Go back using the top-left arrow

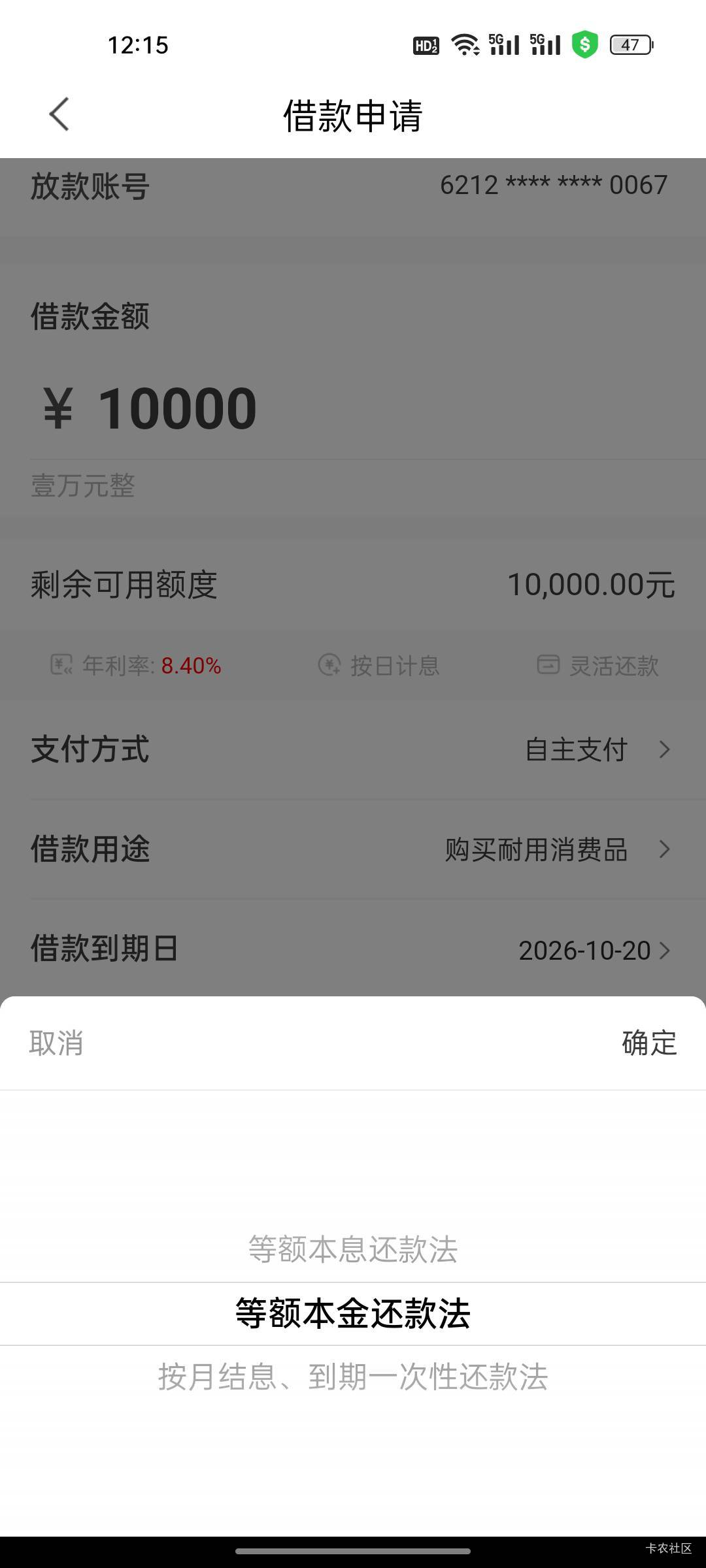click(x=59, y=114)
